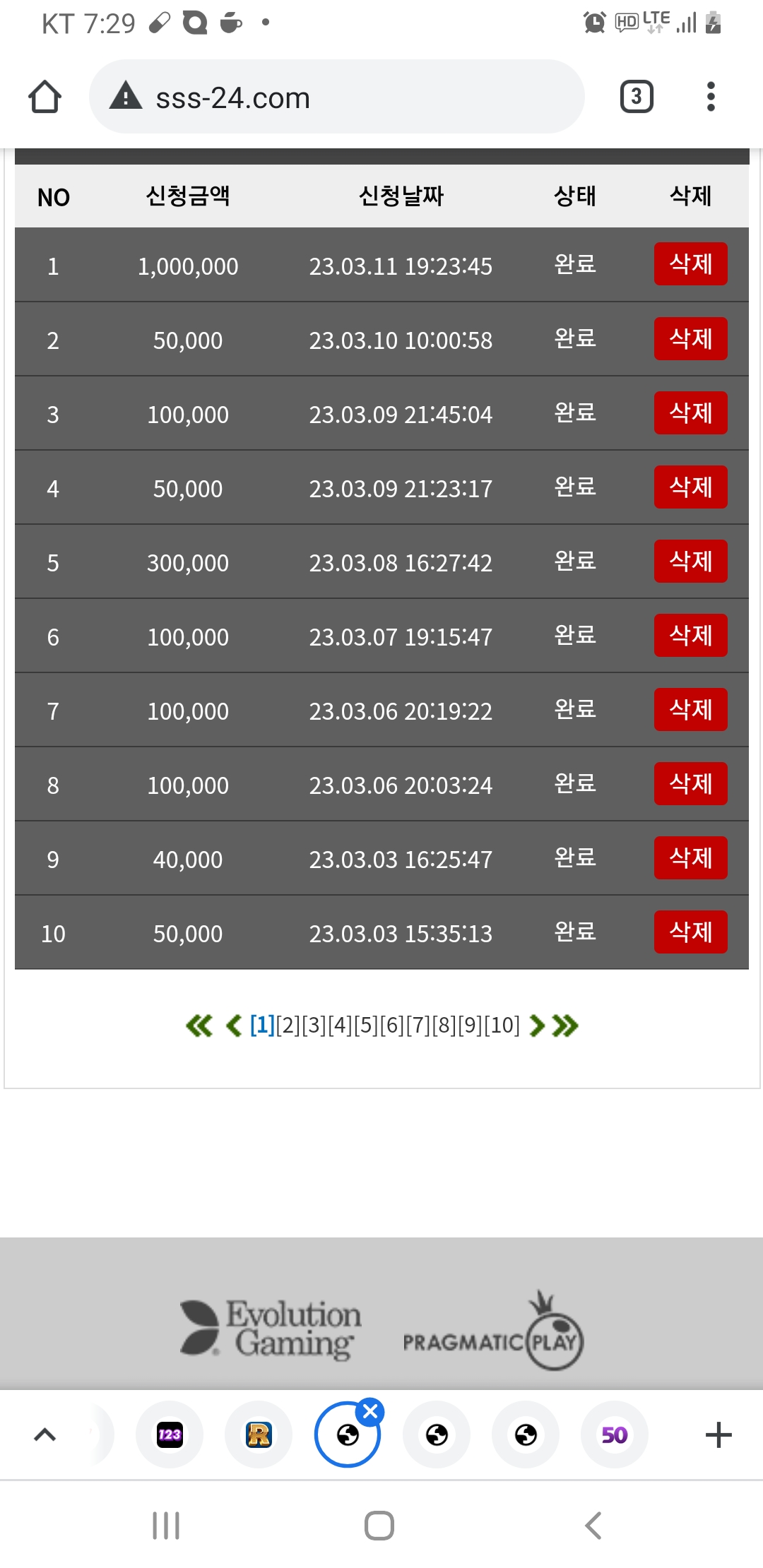Add a new browser tab
This screenshot has height=1568, width=763.
[x=718, y=1435]
